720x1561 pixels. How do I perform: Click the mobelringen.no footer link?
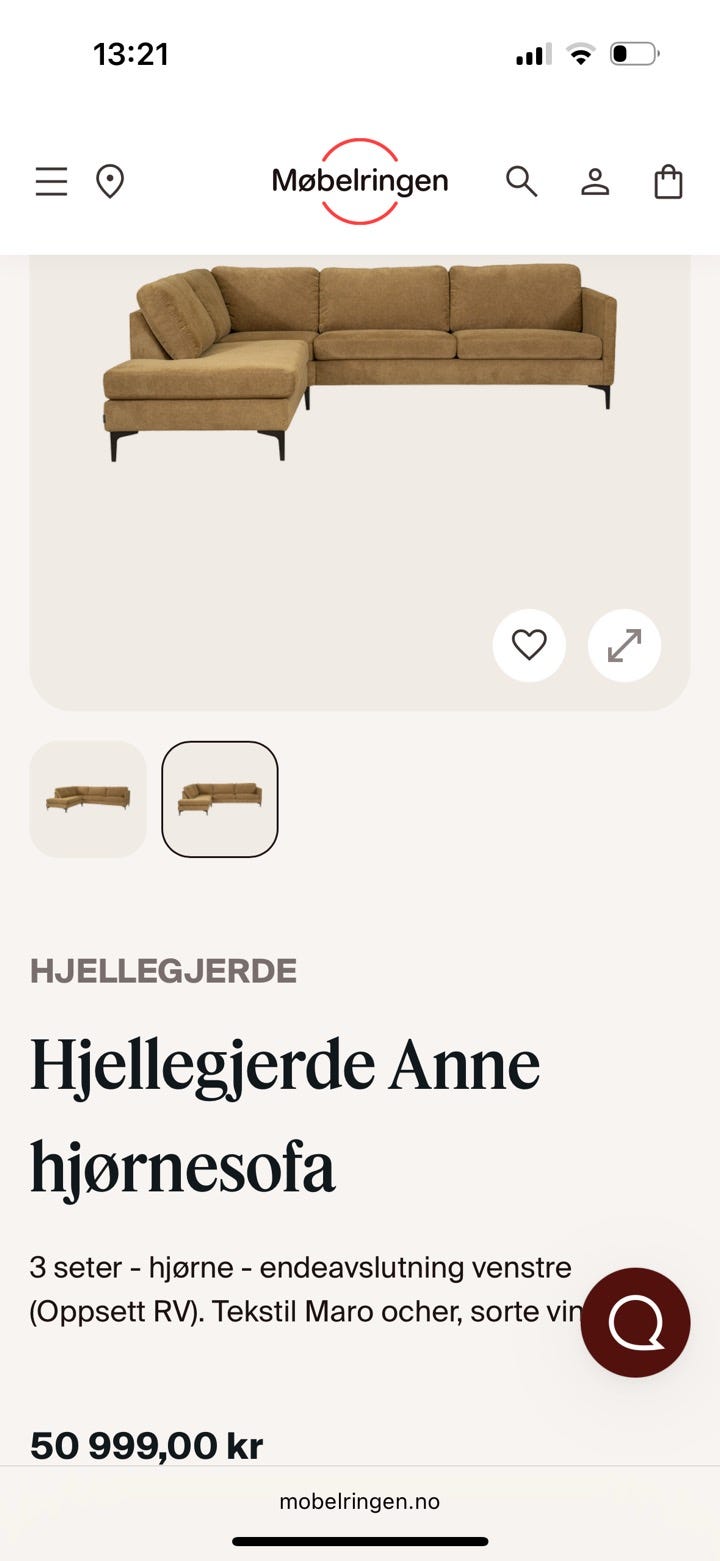[x=360, y=1500]
